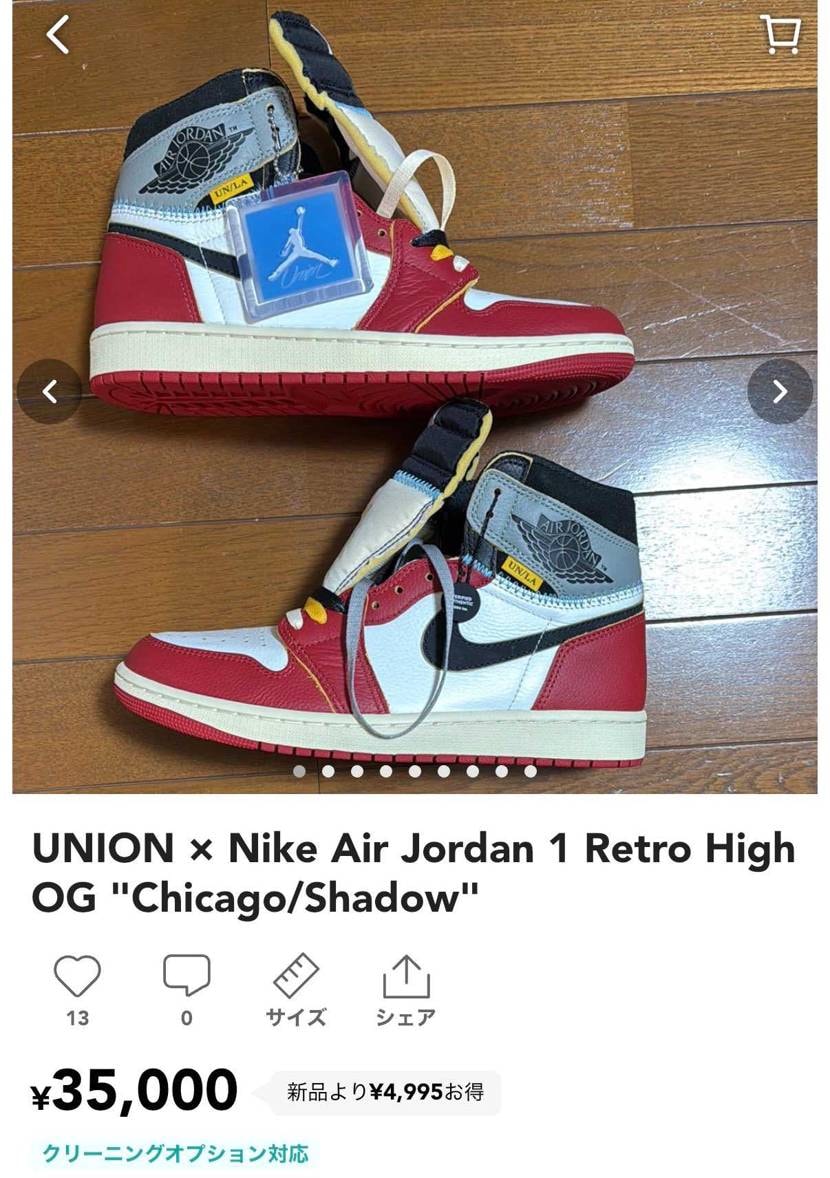Show the next product photo
This screenshot has height=1178, width=830.
coord(780,391)
